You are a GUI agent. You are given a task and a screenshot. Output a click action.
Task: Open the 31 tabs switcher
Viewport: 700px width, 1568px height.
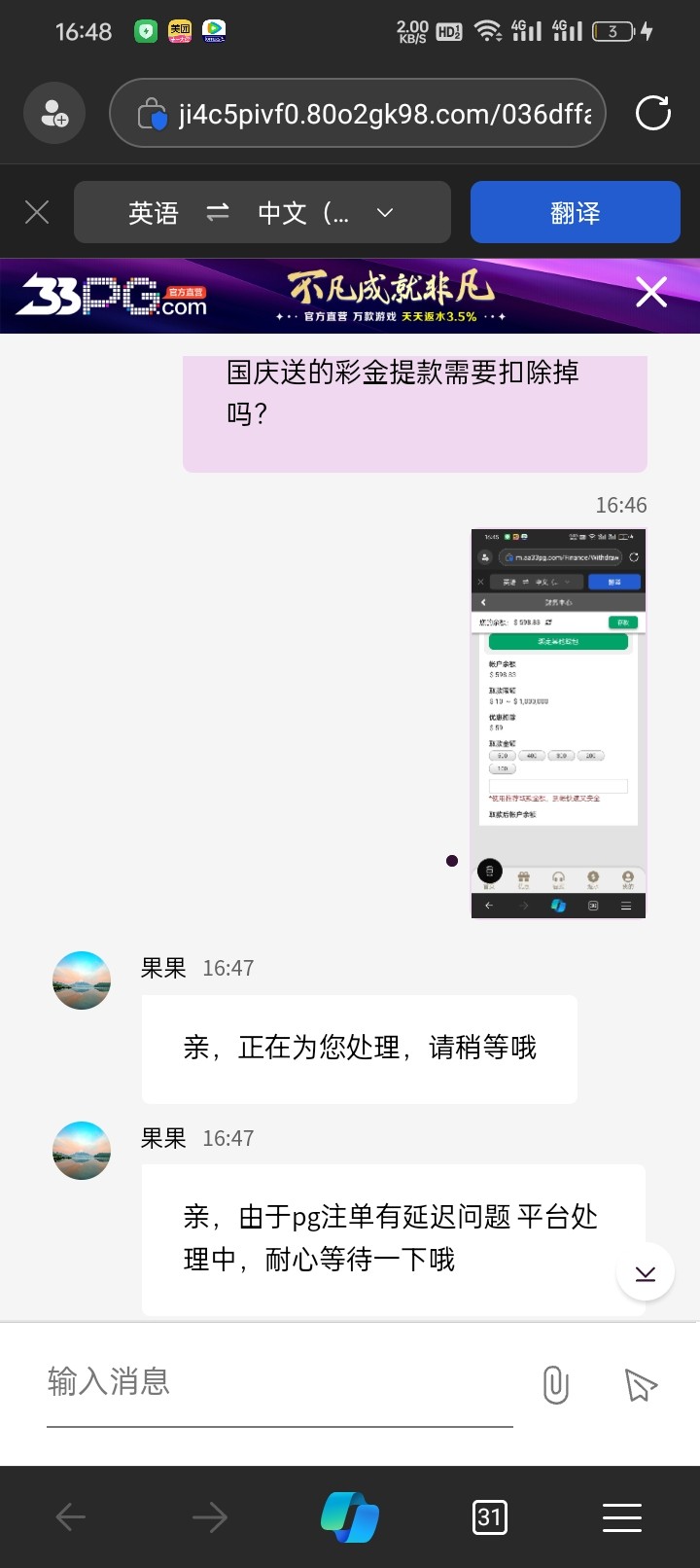(x=489, y=1516)
